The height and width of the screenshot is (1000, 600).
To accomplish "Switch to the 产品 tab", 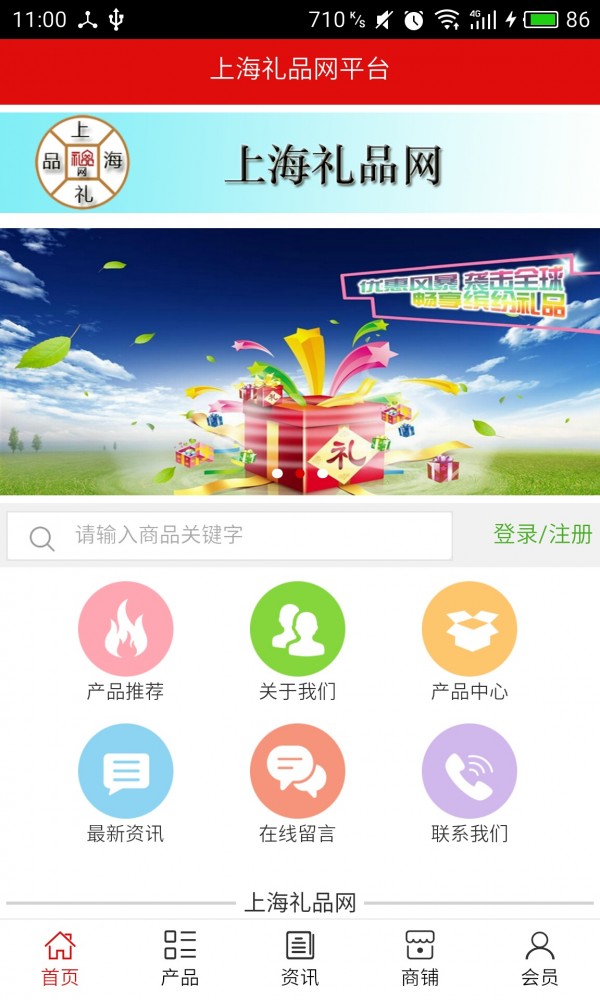I will [x=180, y=958].
